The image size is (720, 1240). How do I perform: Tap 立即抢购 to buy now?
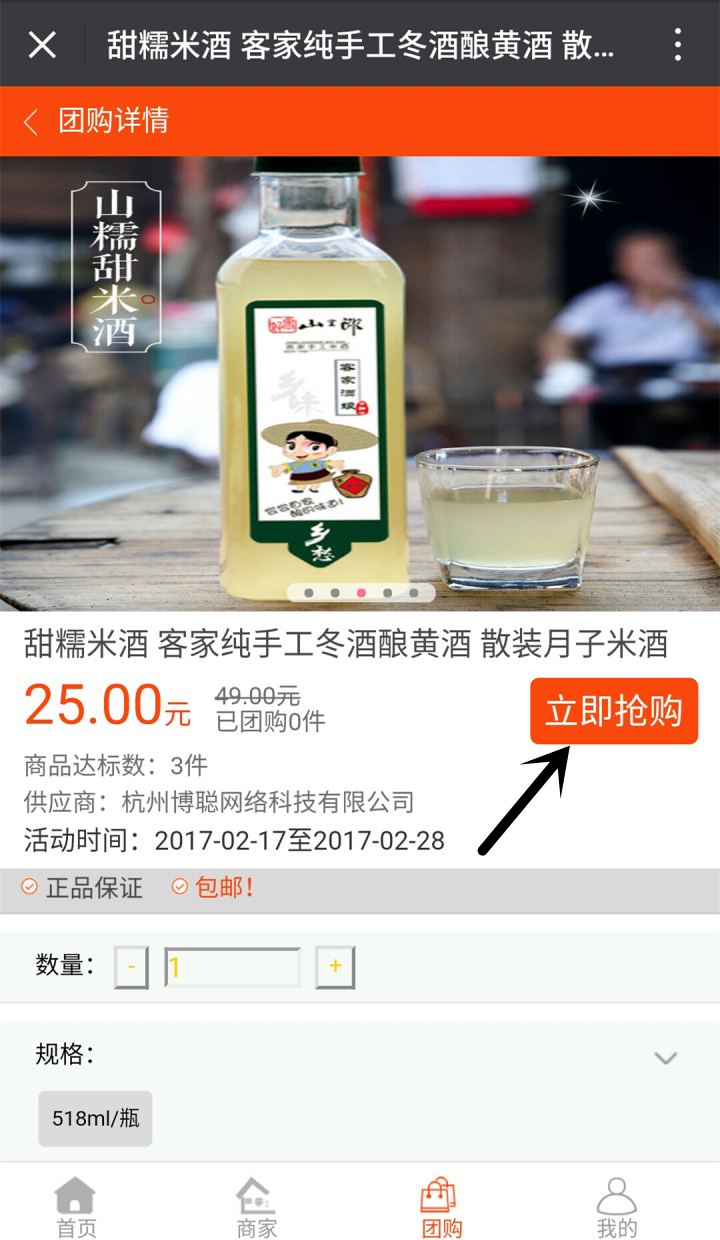613,711
